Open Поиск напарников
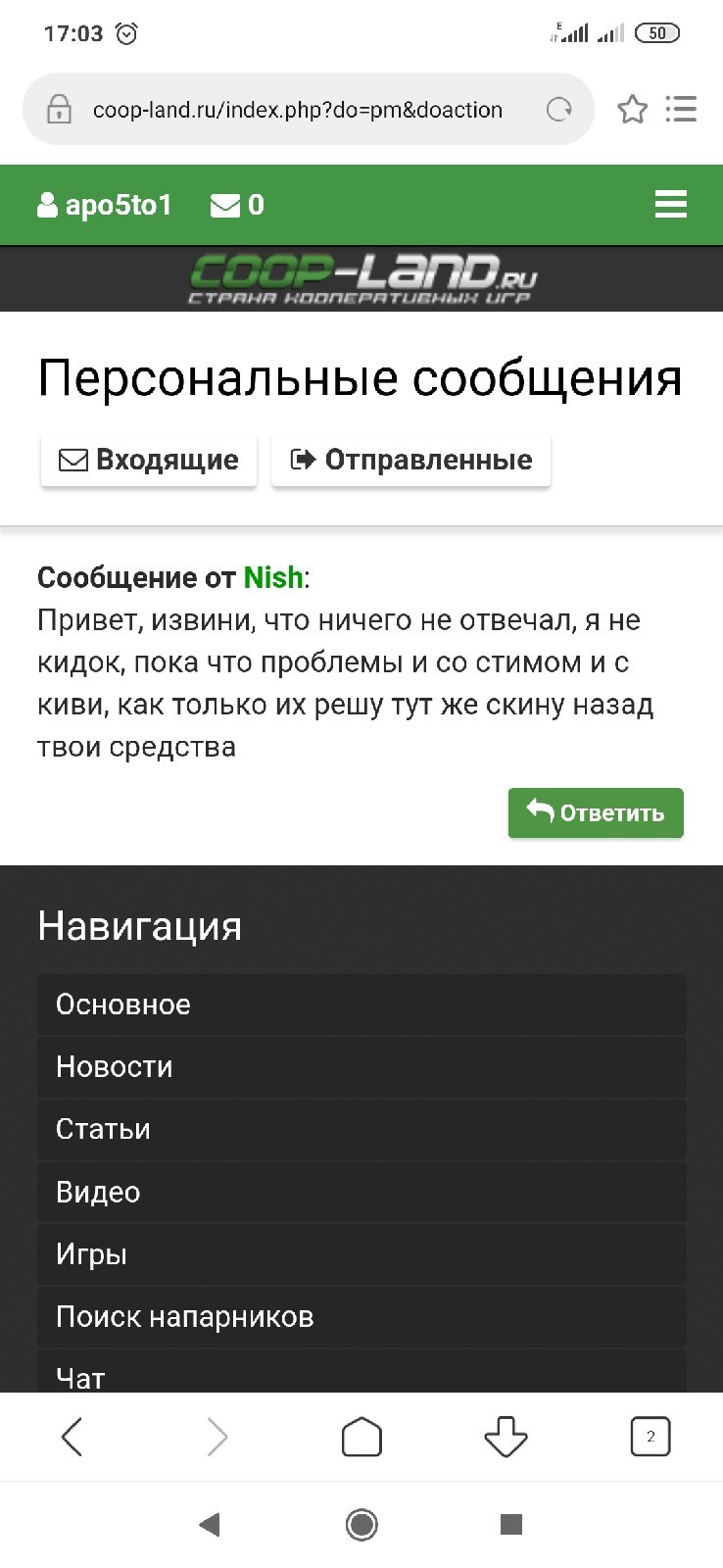723x1568 pixels. [361, 1317]
